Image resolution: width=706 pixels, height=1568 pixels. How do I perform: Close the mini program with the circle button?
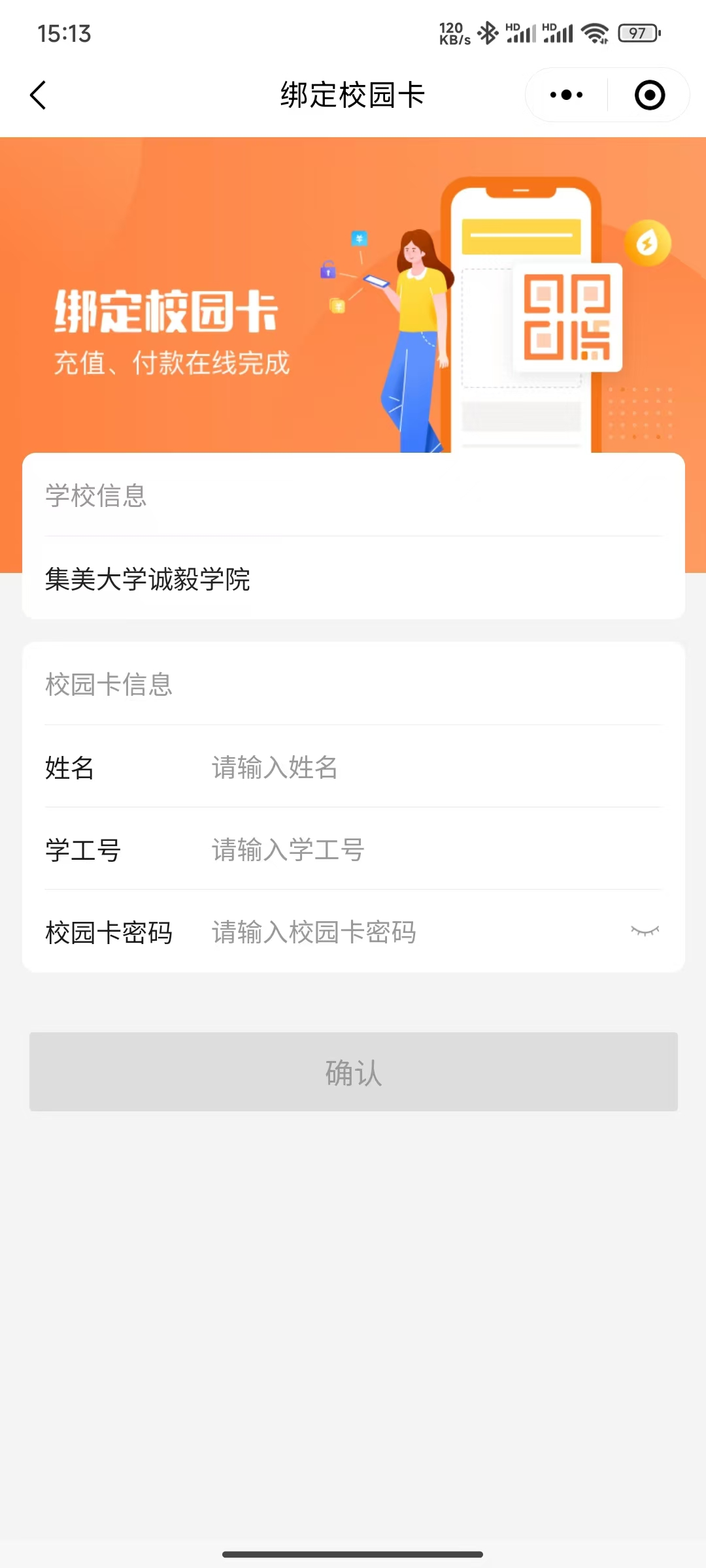(x=650, y=95)
